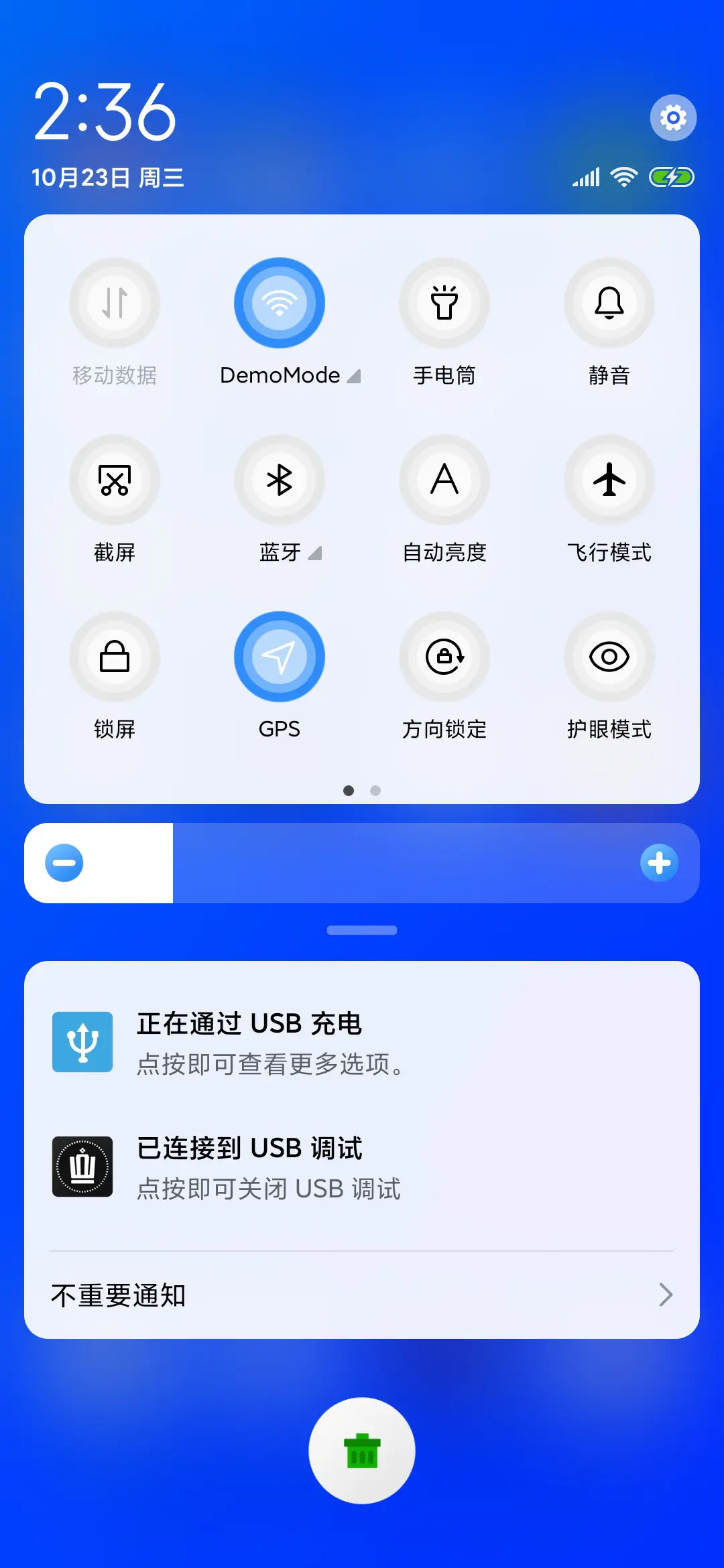This screenshot has height=1568, width=724.
Task: Toggle 静音 silent mode on
Action: 609,304
